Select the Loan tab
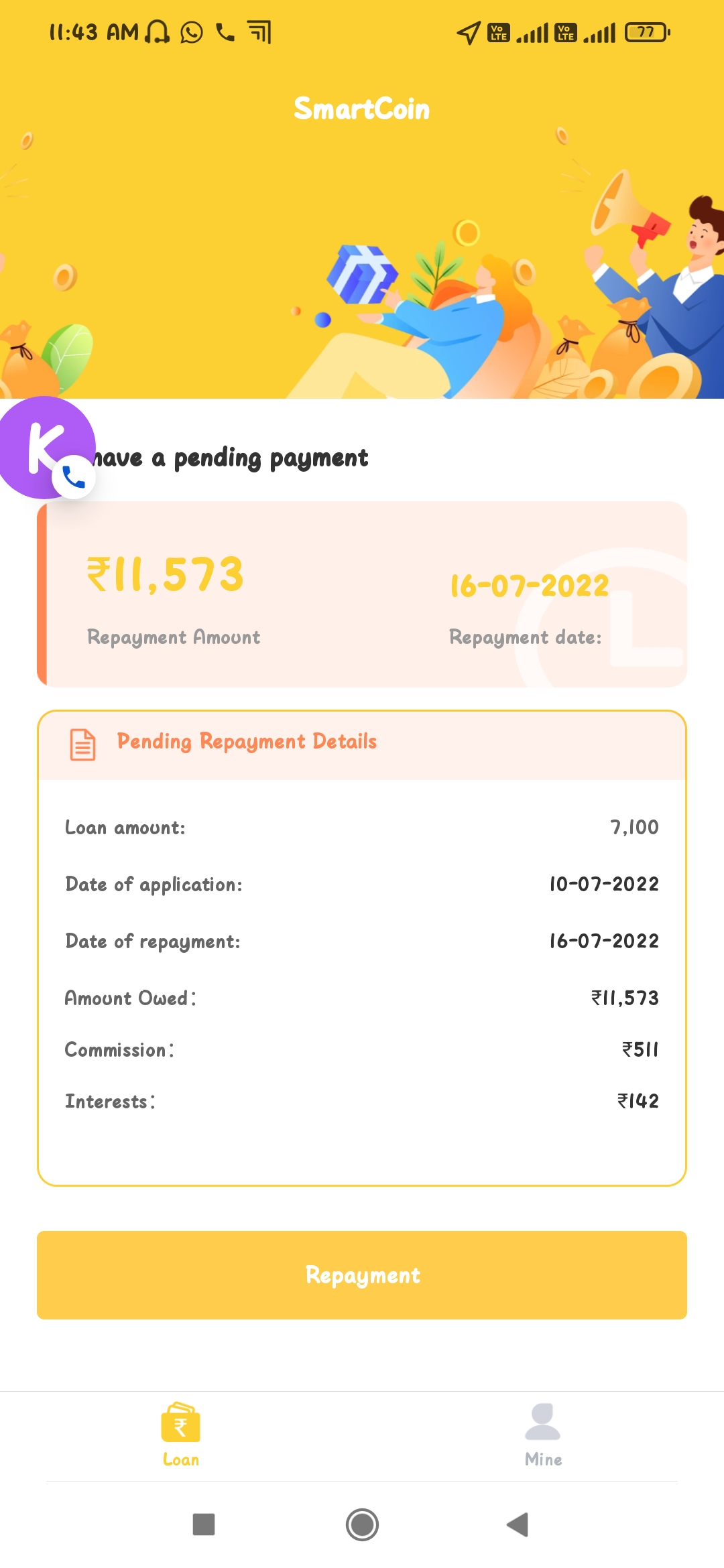This screenshot has width=724, height=1568. (x=181, y=1435)
